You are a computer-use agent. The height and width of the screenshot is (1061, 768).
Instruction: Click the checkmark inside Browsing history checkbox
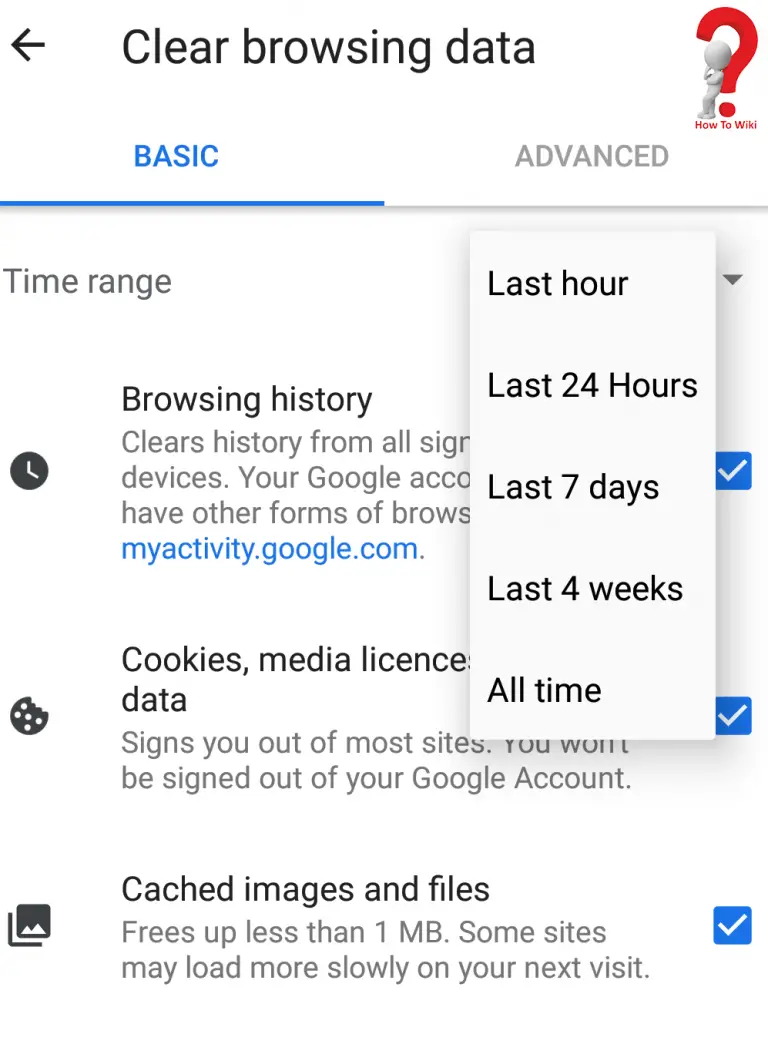(x=733, y=471)
